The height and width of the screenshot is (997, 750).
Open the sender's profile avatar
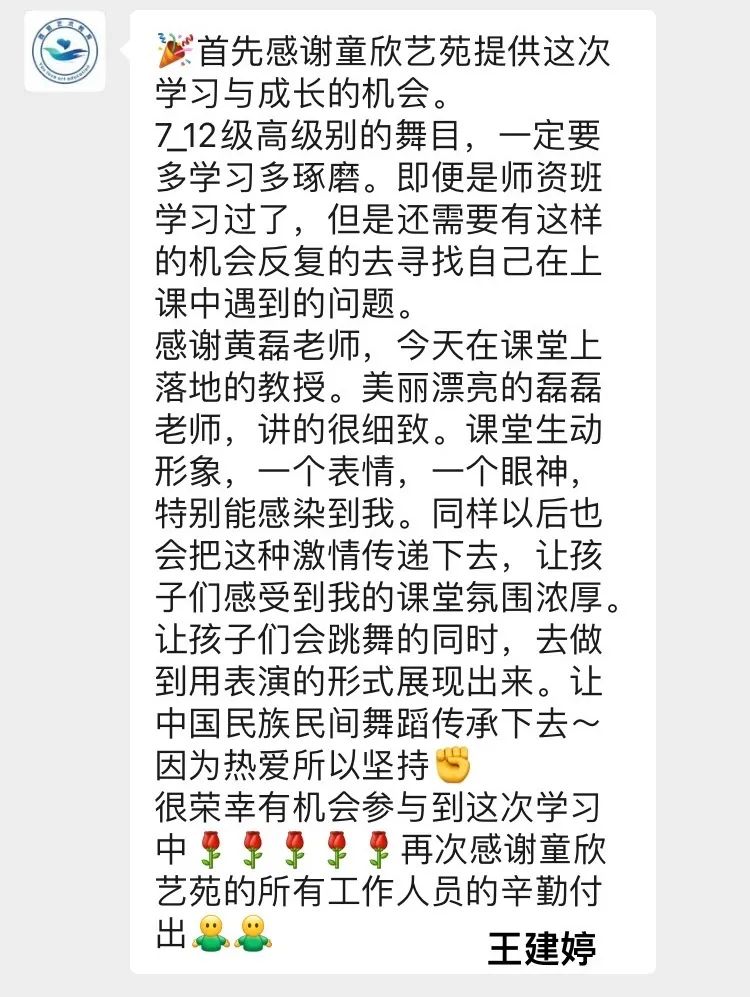(67, 52)
